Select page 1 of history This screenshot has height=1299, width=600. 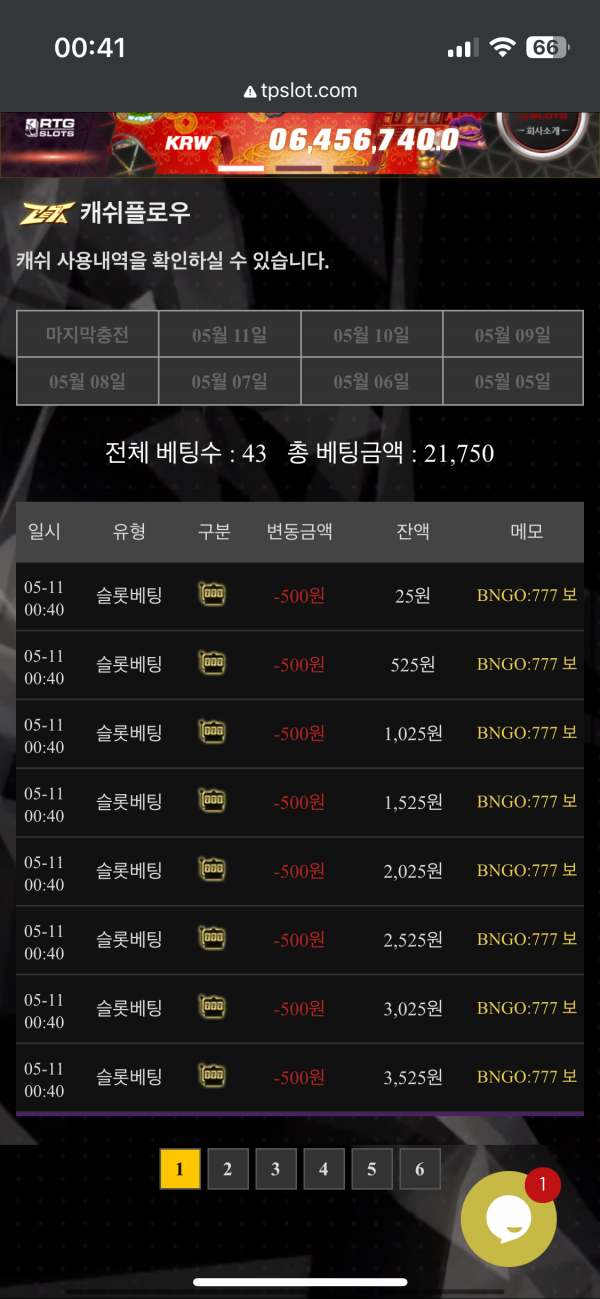180,1169
